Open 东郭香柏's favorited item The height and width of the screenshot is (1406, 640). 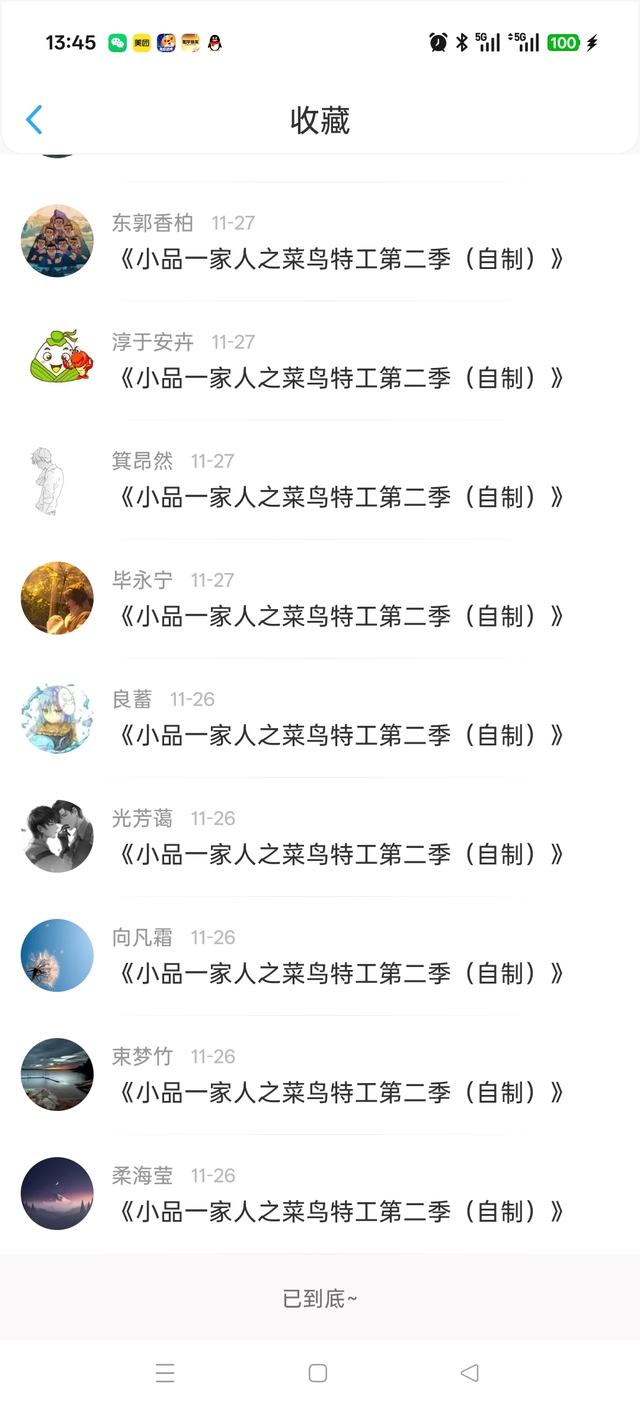point(340,259)
